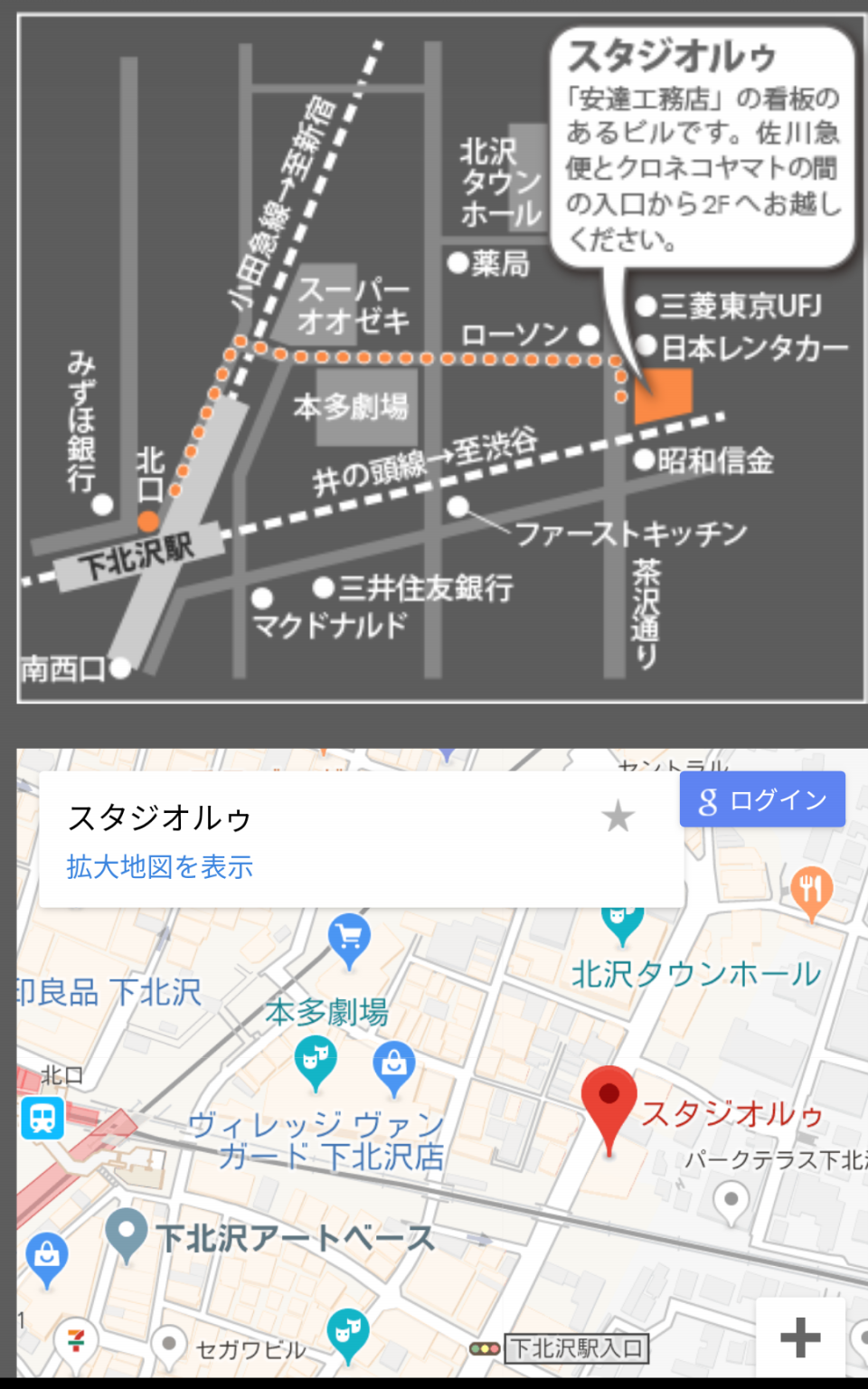This screenshot has width=868, height=1389.
Task: Star the スタジオルゥ place
Action: [x=618, y=817]
